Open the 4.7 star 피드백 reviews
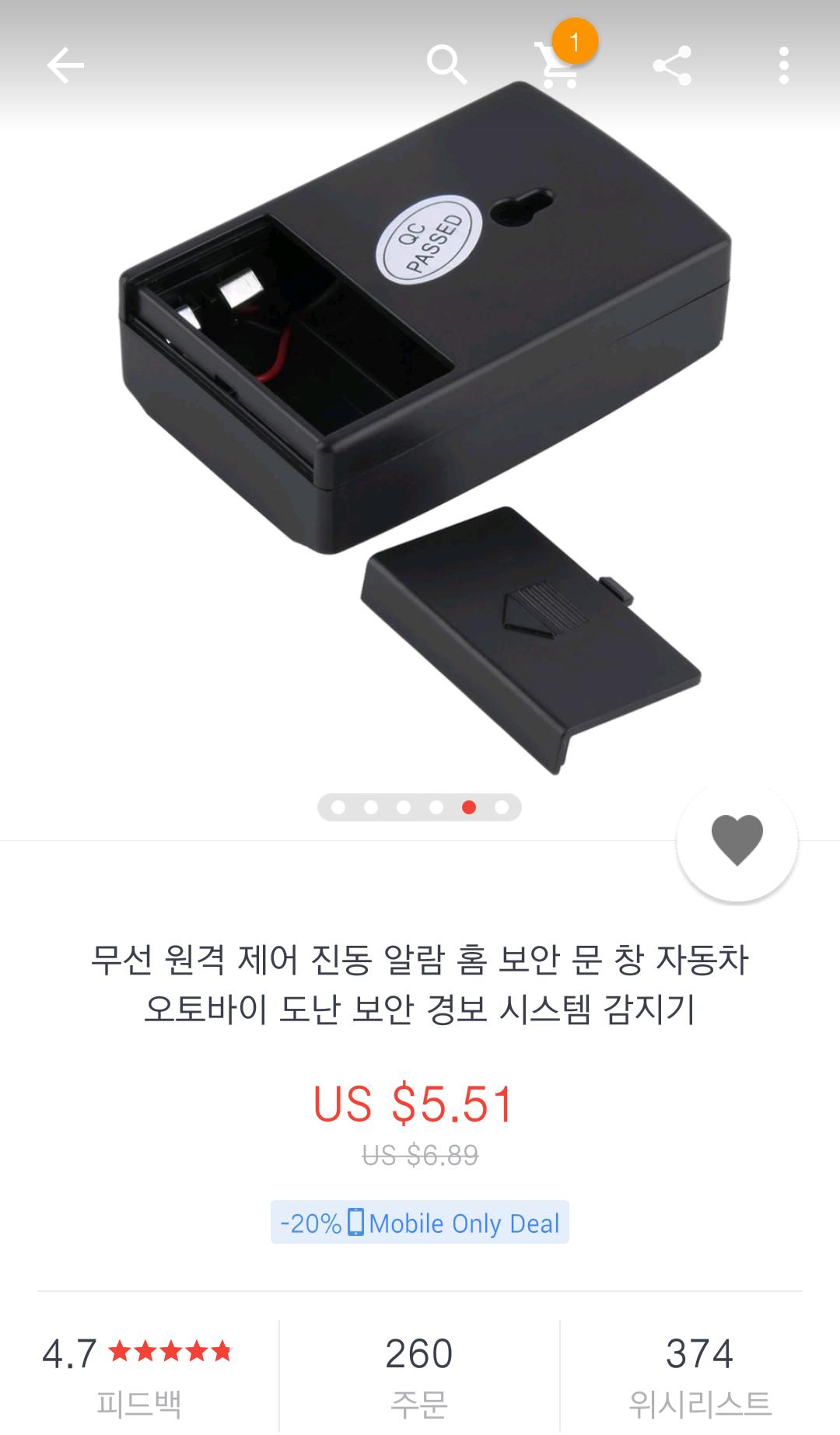 pyautogui.click(x=138, y=1377)
